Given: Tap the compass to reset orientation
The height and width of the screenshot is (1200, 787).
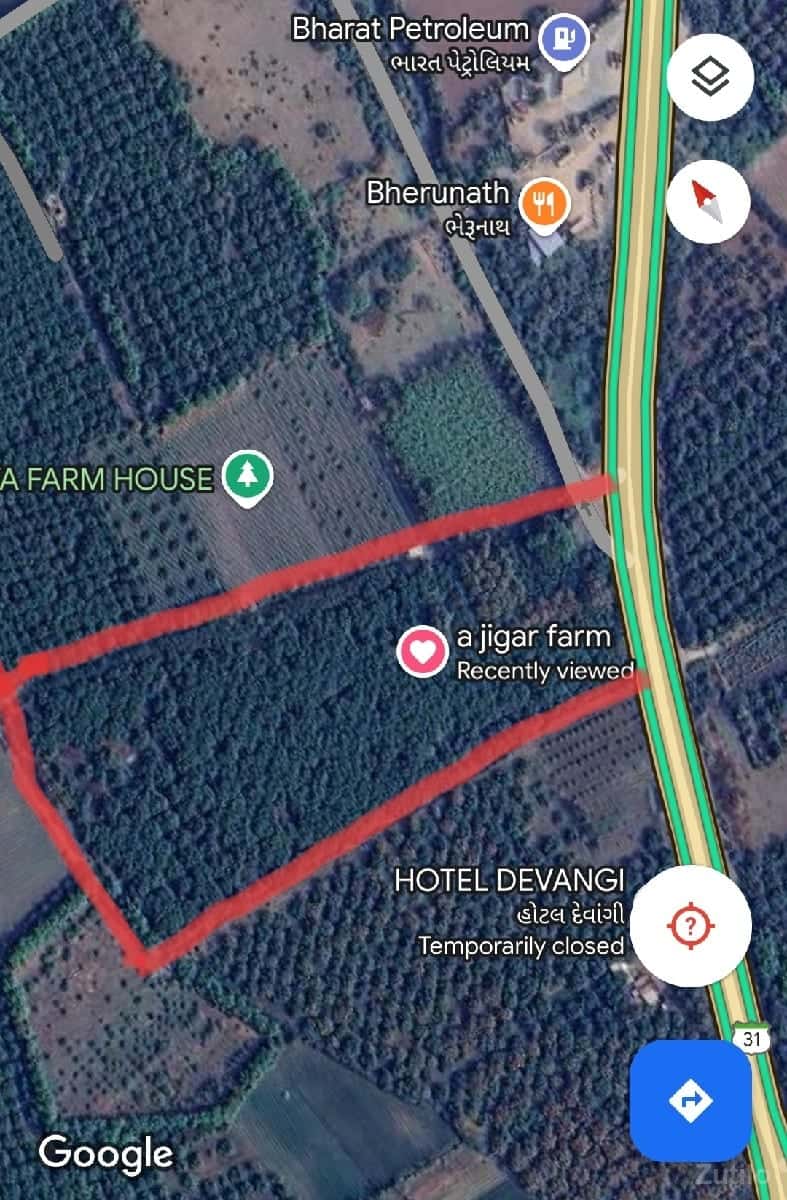Looking at the screenshot, I should [x=708, y=202].
